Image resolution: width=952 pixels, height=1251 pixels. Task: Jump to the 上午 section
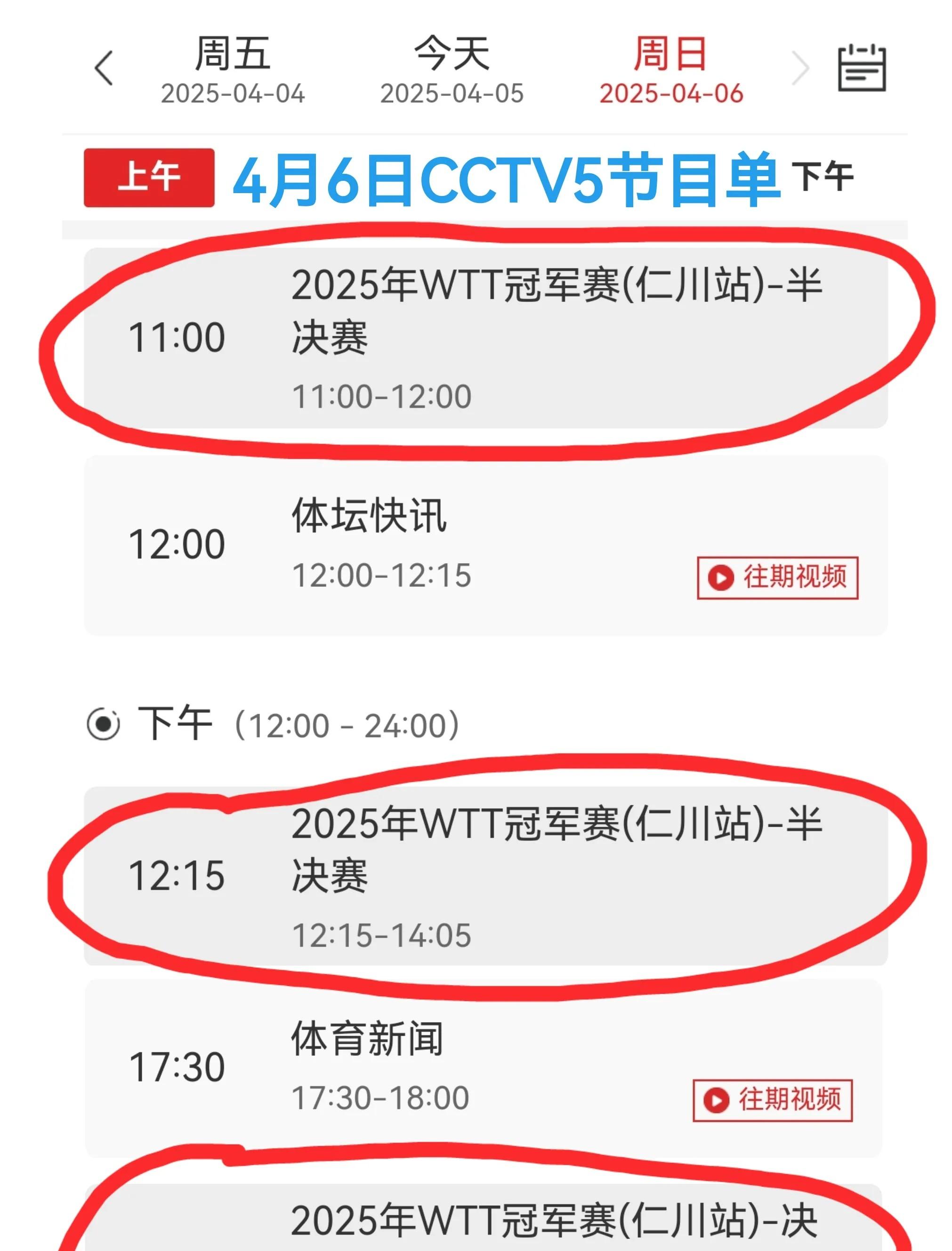coord(149,178)
